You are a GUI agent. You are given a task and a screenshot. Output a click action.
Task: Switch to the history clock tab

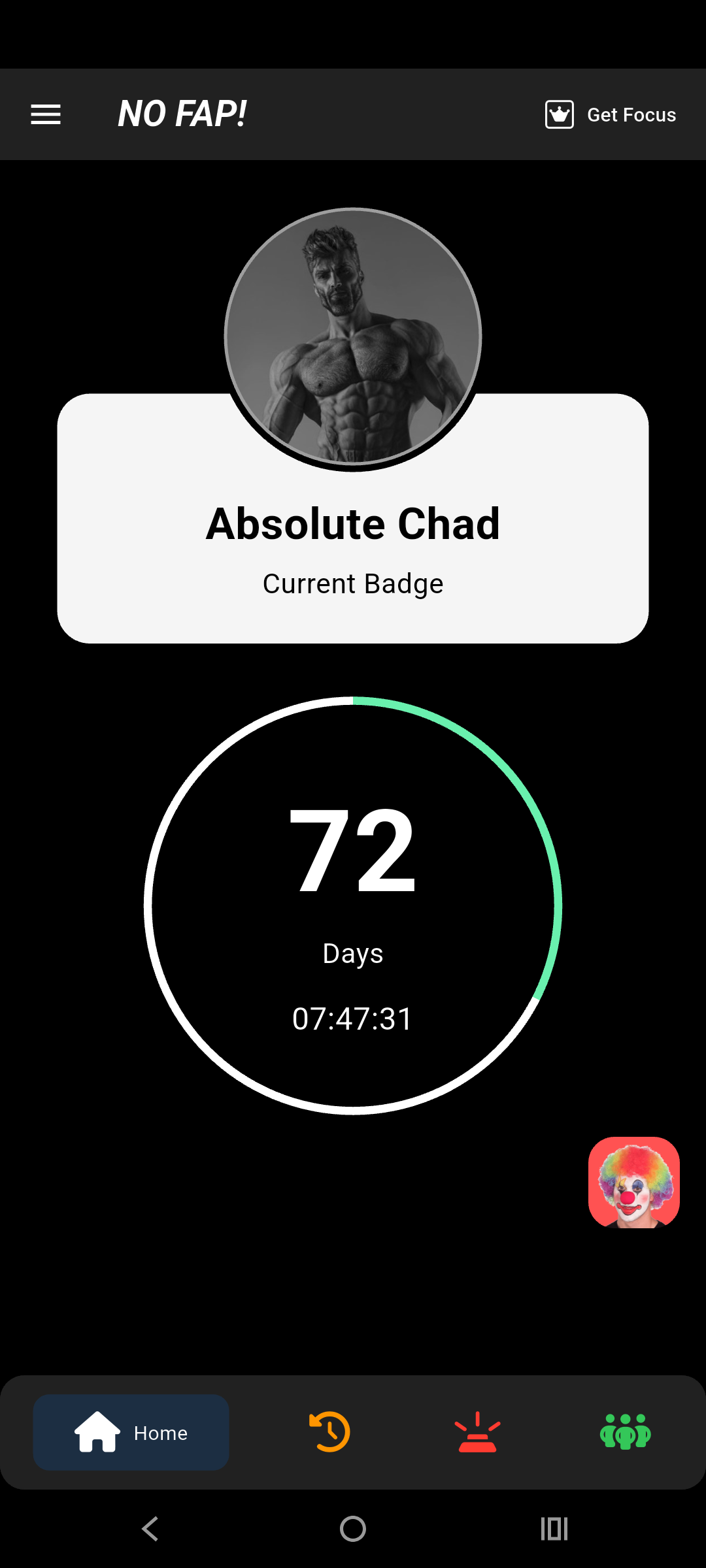click(x=329, y=1432)
